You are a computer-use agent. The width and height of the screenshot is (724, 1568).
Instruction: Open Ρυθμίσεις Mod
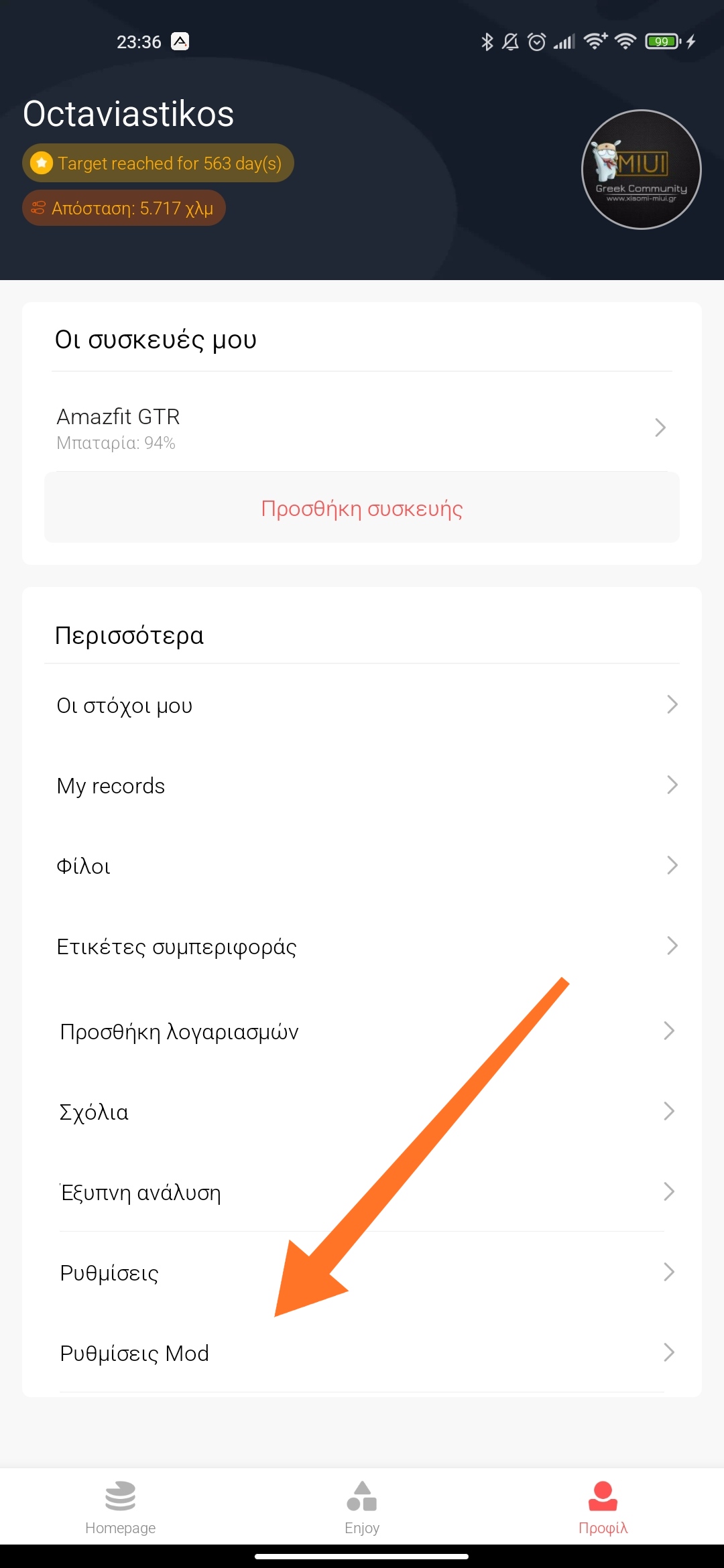362,1353
